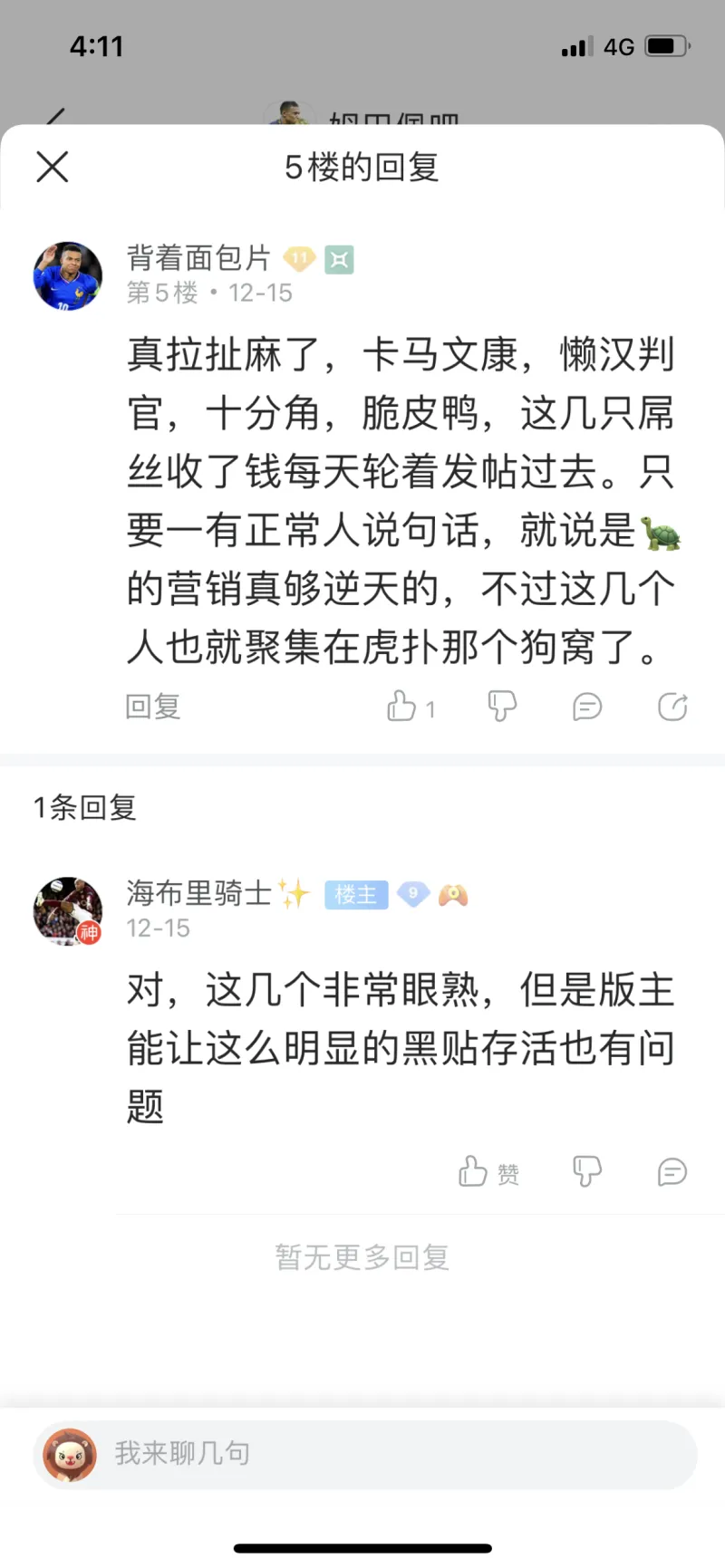
Task: Open 背着面包片 username link
Action: [198, 258]
